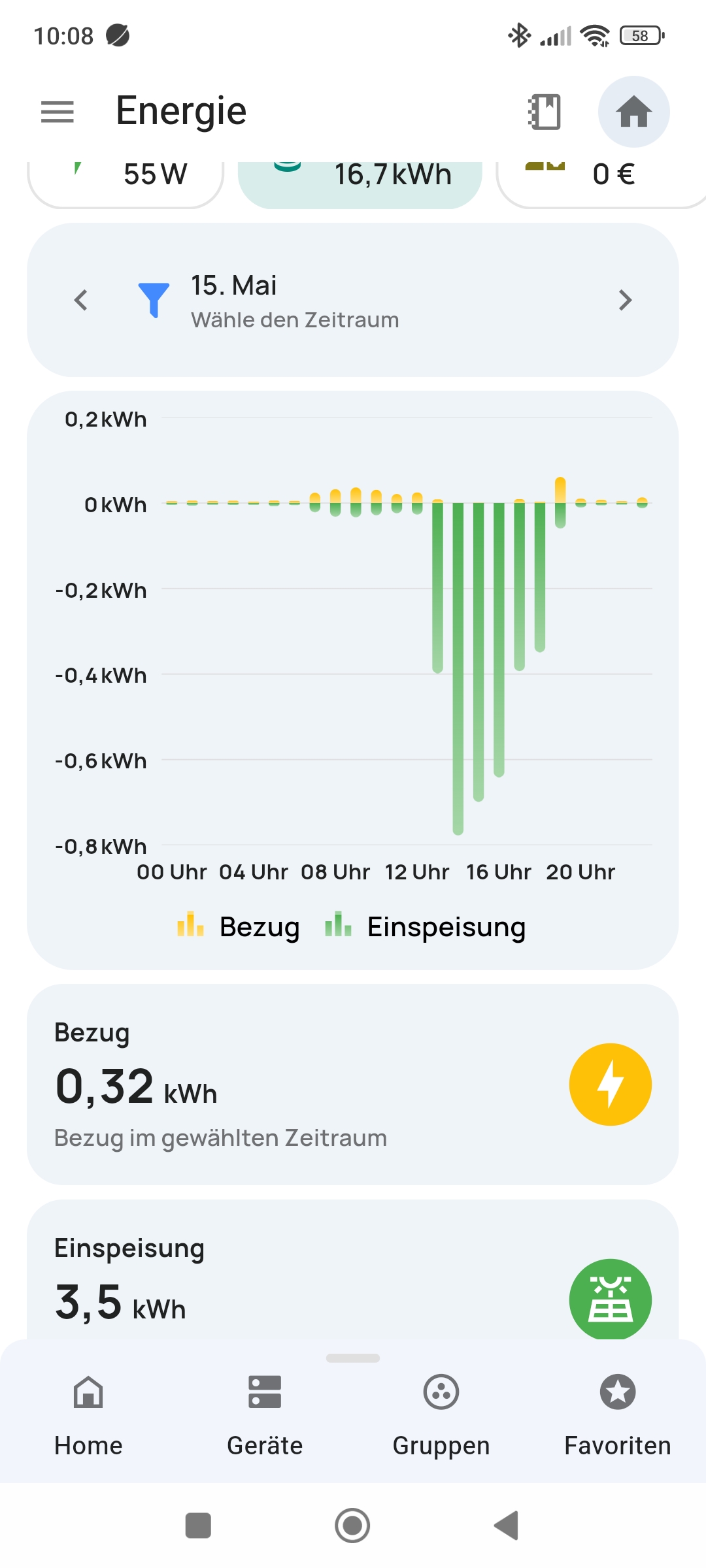Open the Einspeisung 3,5 kWh card
The width and height of the screenshot is (706, 1568).
coord(353,1271)
